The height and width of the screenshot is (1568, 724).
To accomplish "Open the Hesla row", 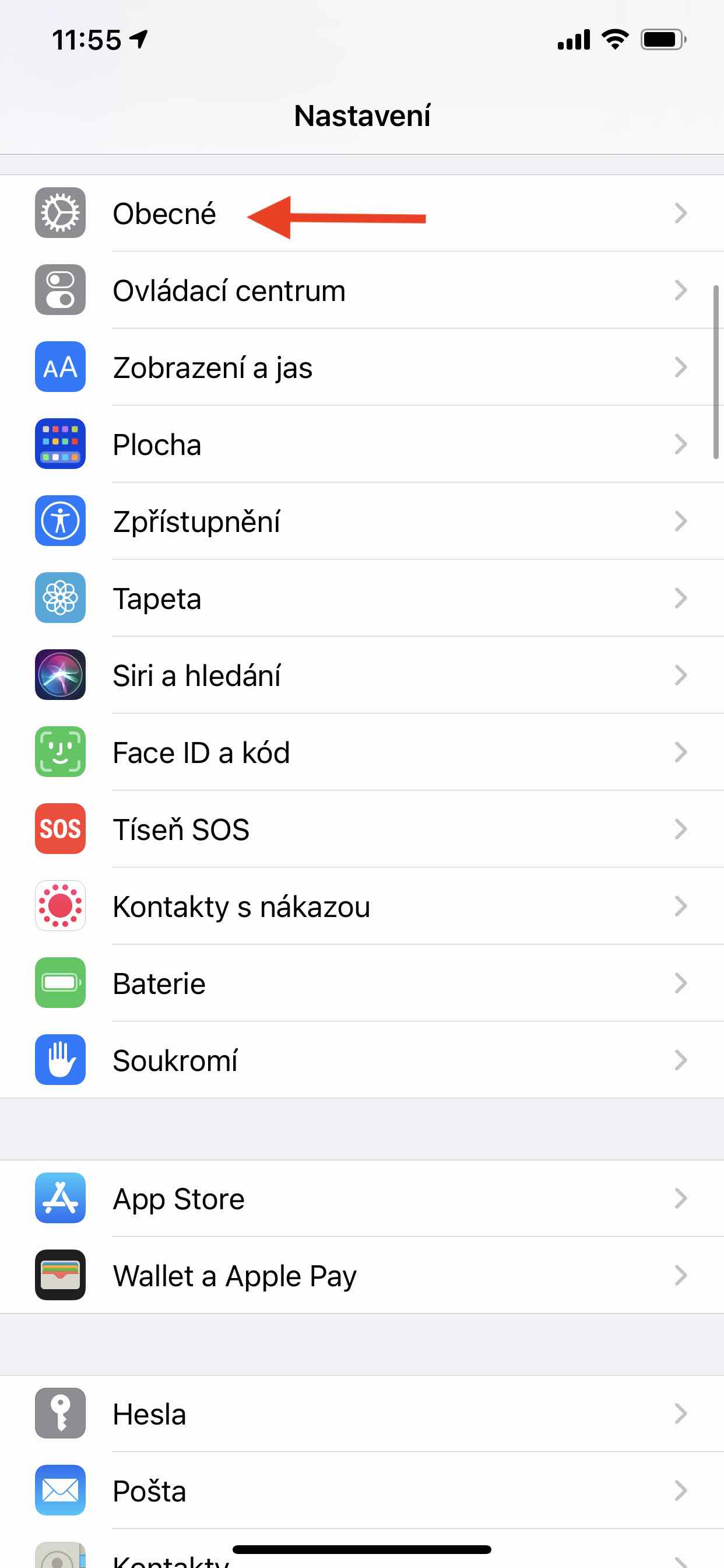I will pyautogui.click(x=149, y=1413).
